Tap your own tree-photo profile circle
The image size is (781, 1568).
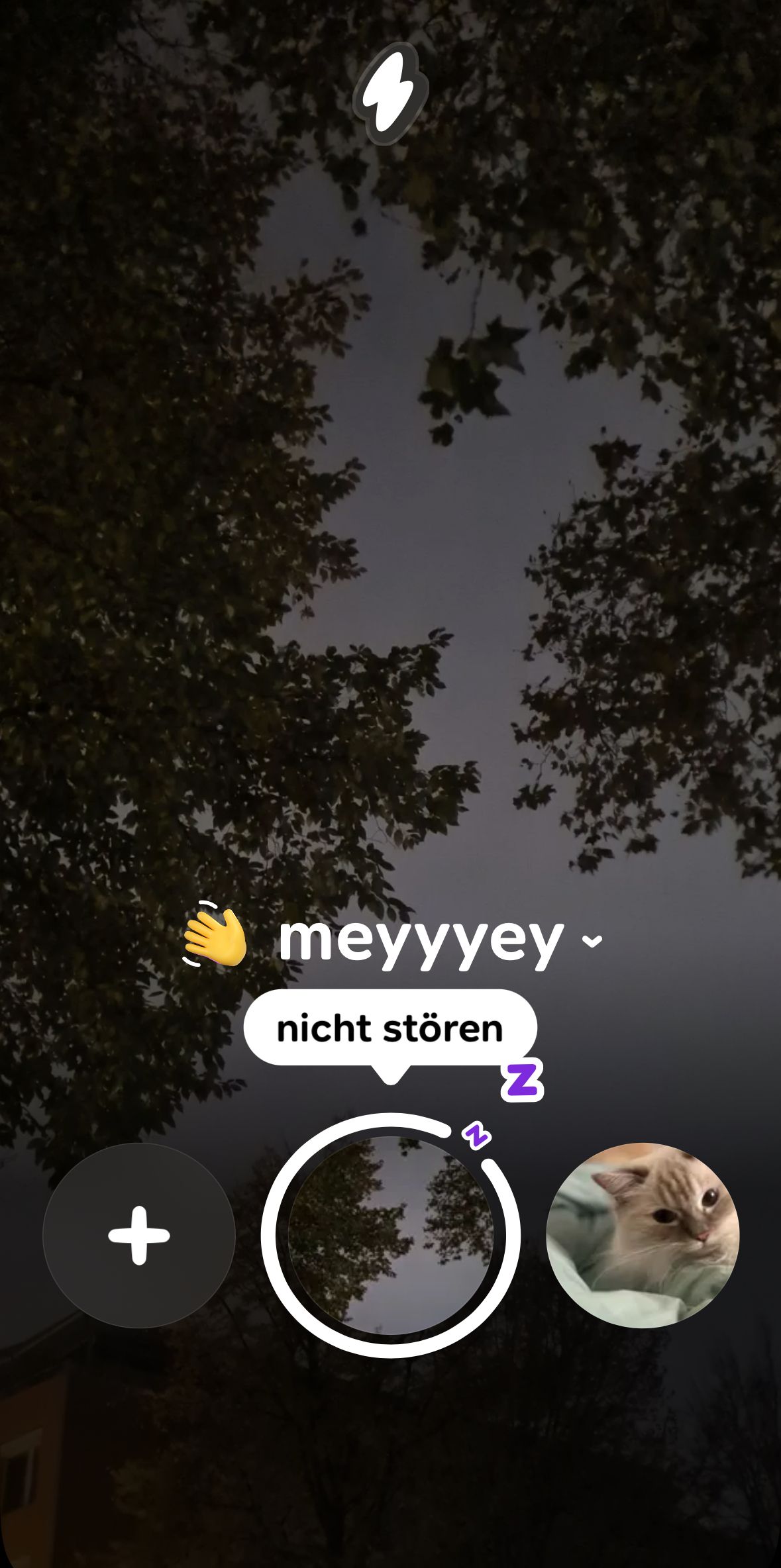pos(391,1236)
